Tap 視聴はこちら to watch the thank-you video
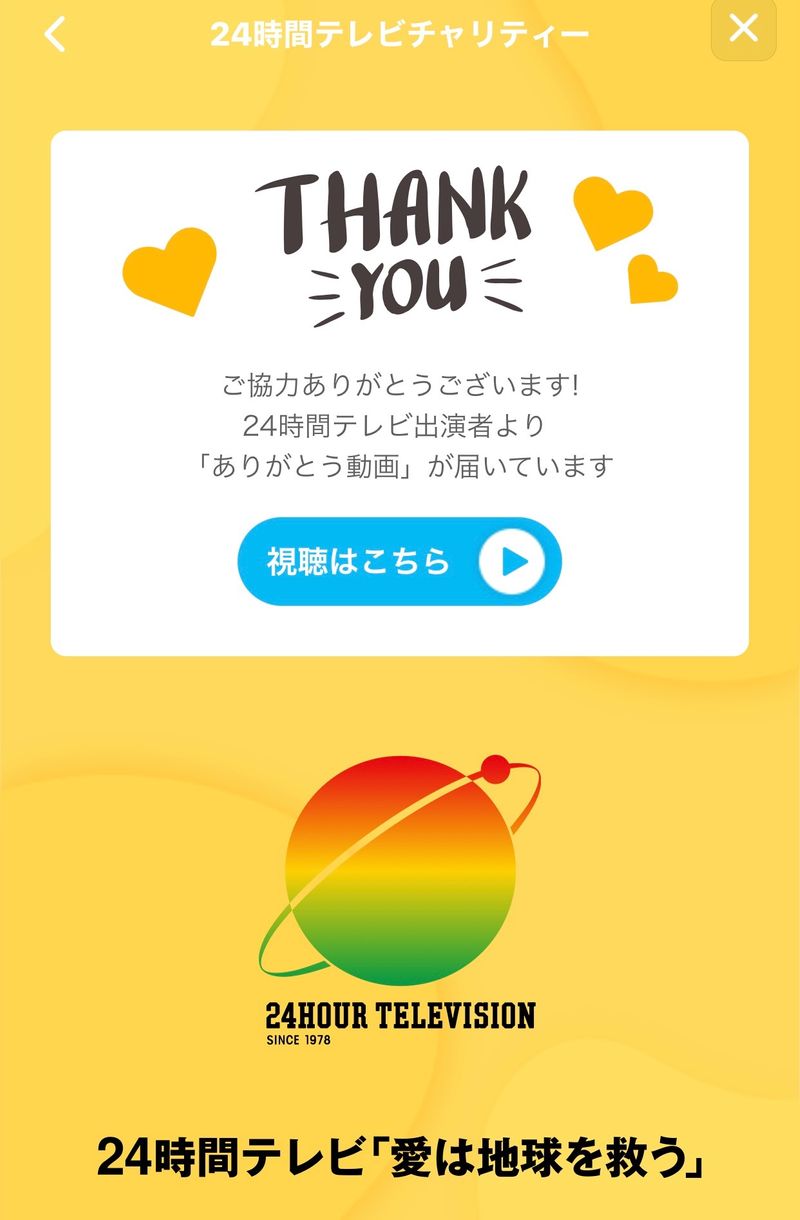The image size is (800, 1220). 399,561
